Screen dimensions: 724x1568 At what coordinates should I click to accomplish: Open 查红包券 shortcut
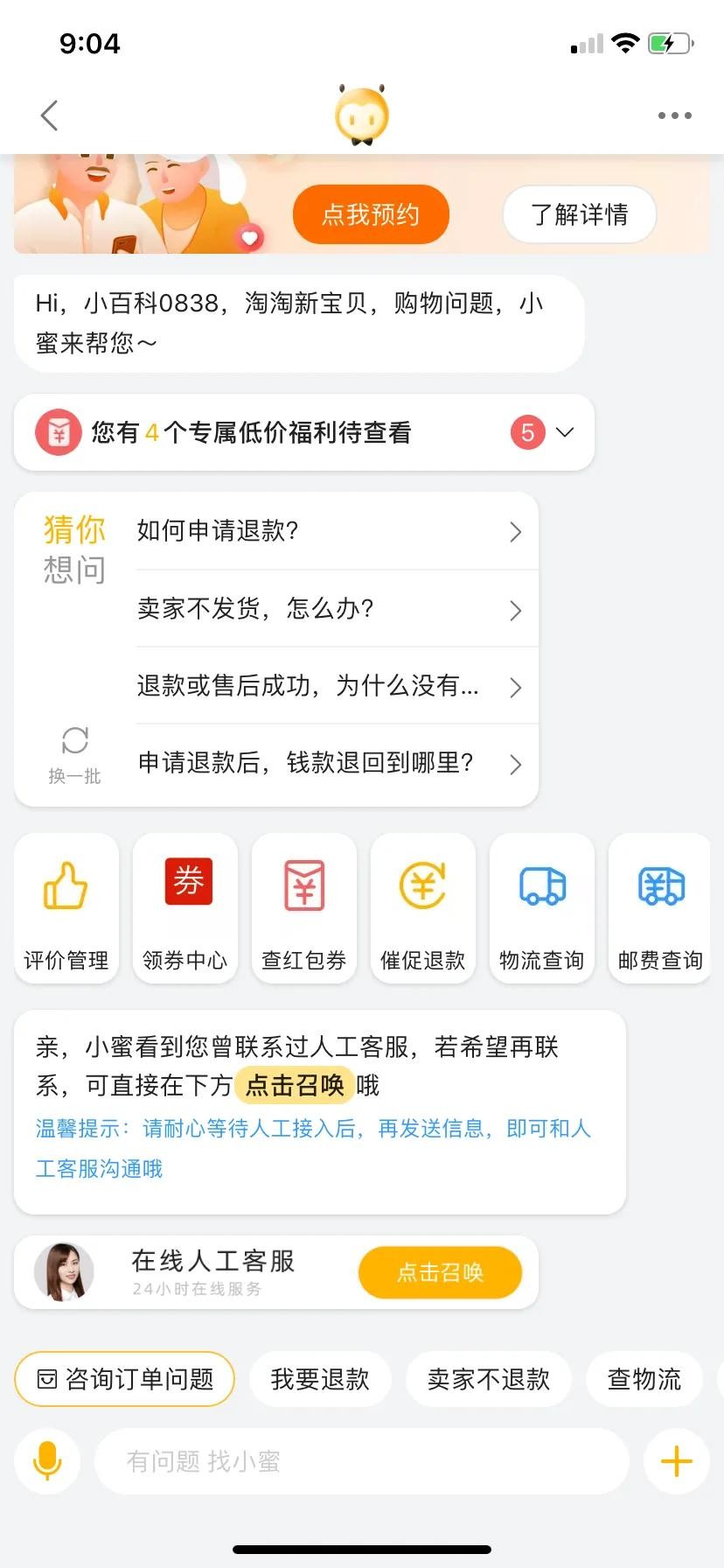click(x=304, y=908)
